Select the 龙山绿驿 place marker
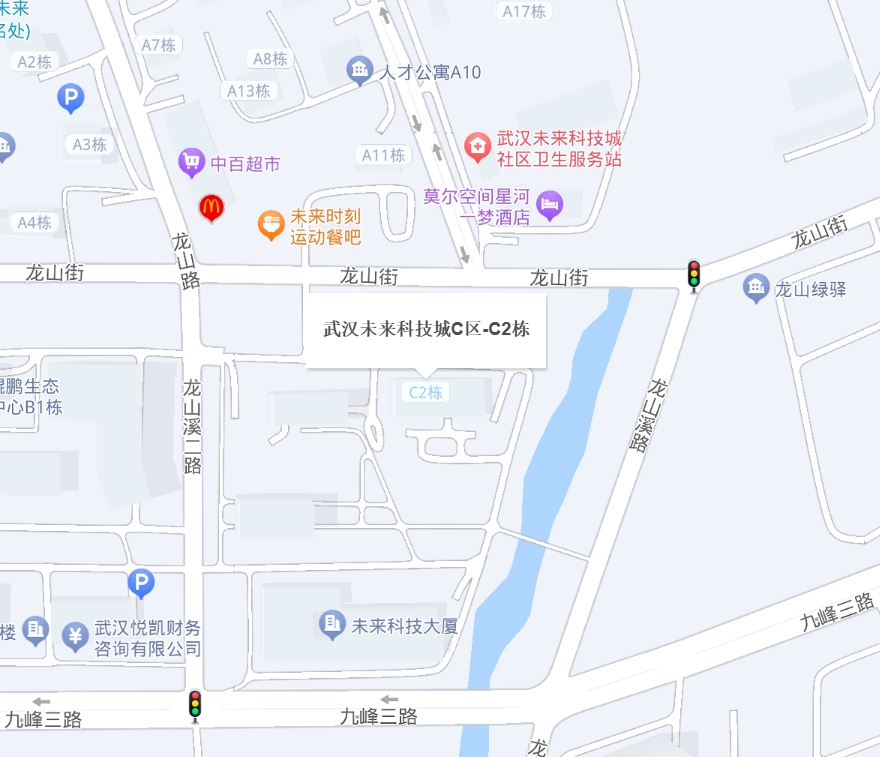 point(756,290)
